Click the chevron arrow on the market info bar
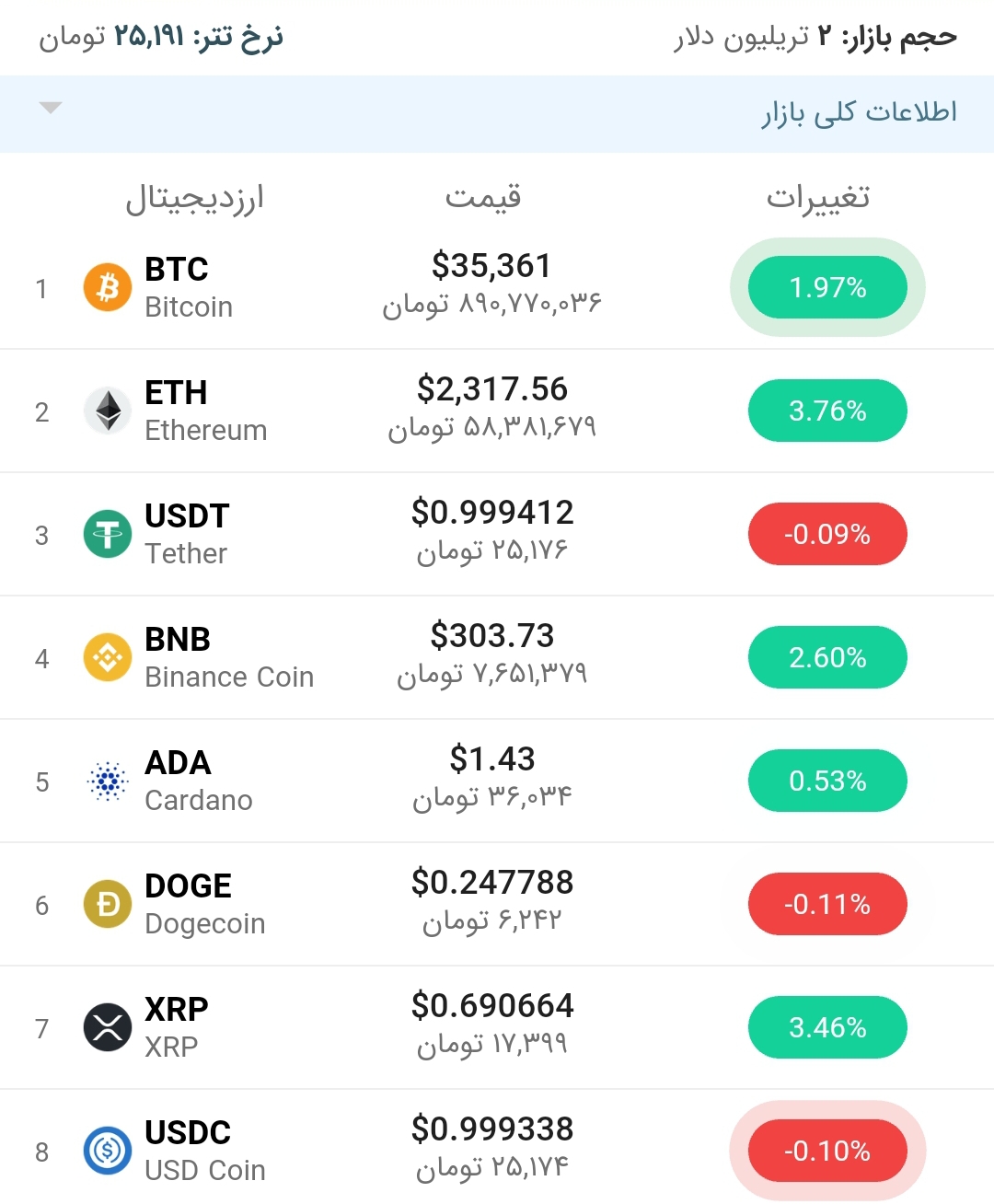This screenshot has height=1204, width=994. [51, 108]
